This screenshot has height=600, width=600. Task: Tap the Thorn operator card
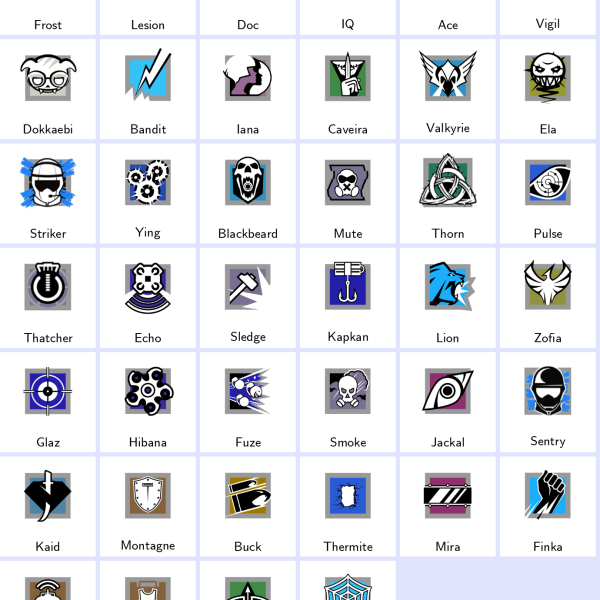[x=448, y=192]
